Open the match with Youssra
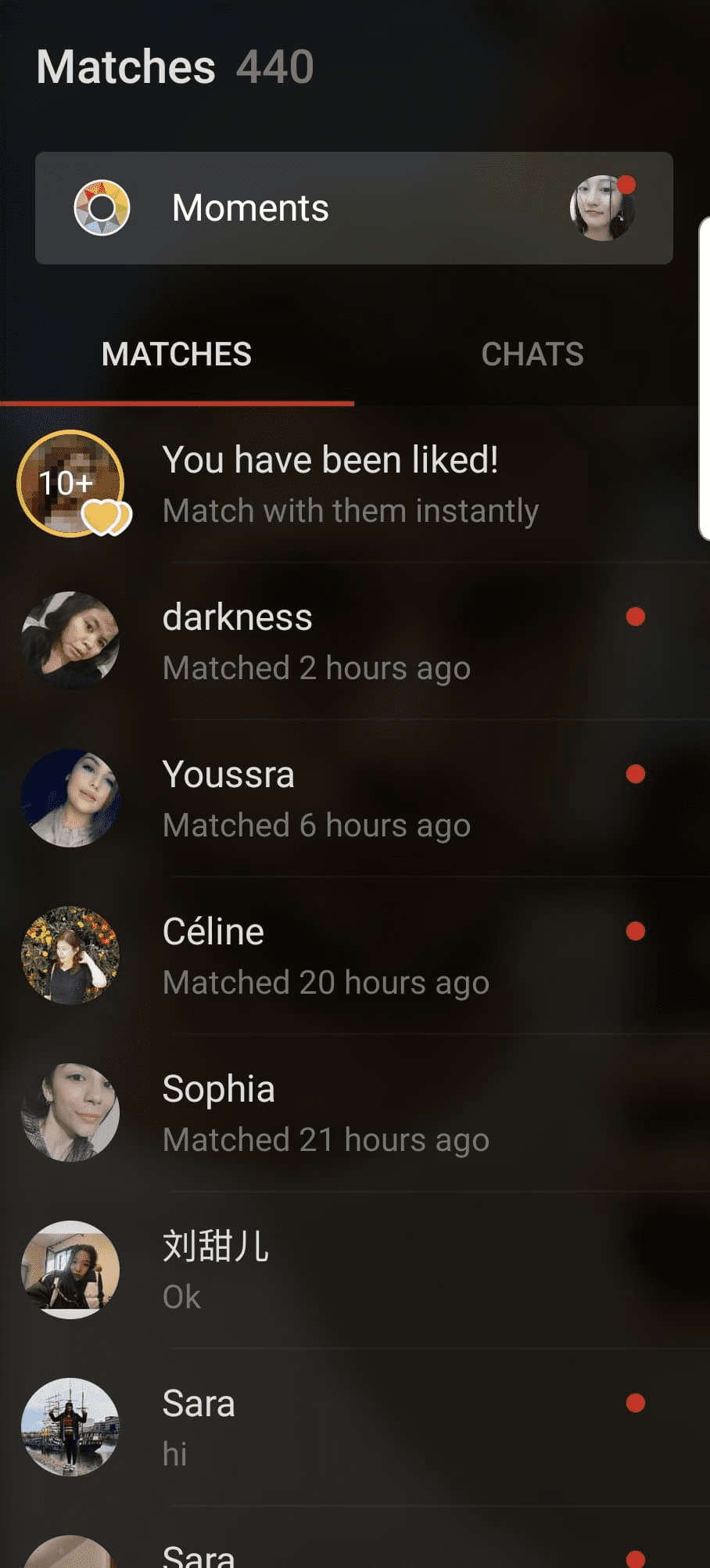Viewport: 710px width, 1568px height. pyautogui.click(x=352, y=799)
